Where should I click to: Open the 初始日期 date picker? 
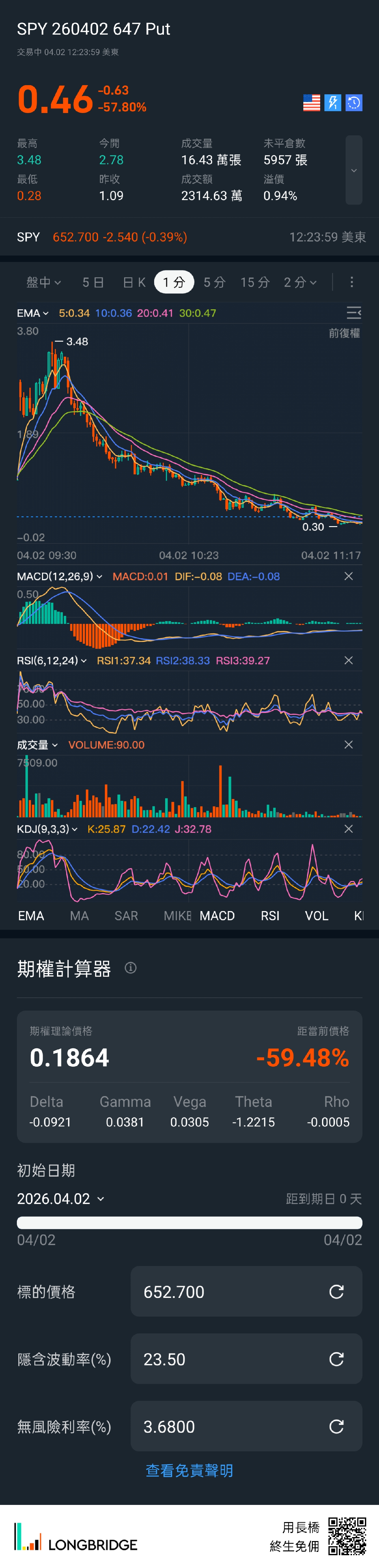point(61,1199)
